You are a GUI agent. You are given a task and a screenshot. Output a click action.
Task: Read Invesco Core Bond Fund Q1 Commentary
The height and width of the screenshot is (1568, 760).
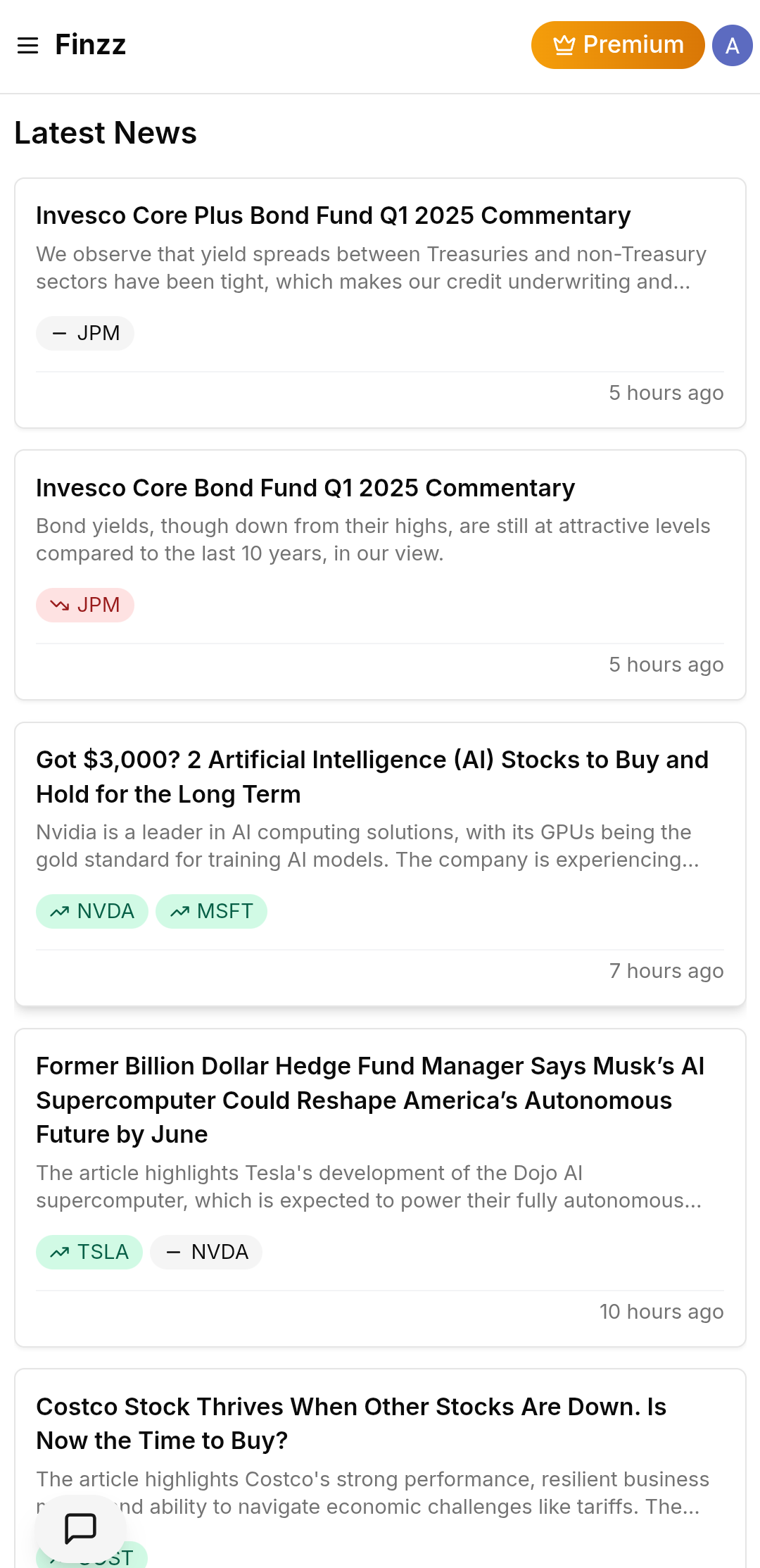pyautogui.click(x=305, y=488)
